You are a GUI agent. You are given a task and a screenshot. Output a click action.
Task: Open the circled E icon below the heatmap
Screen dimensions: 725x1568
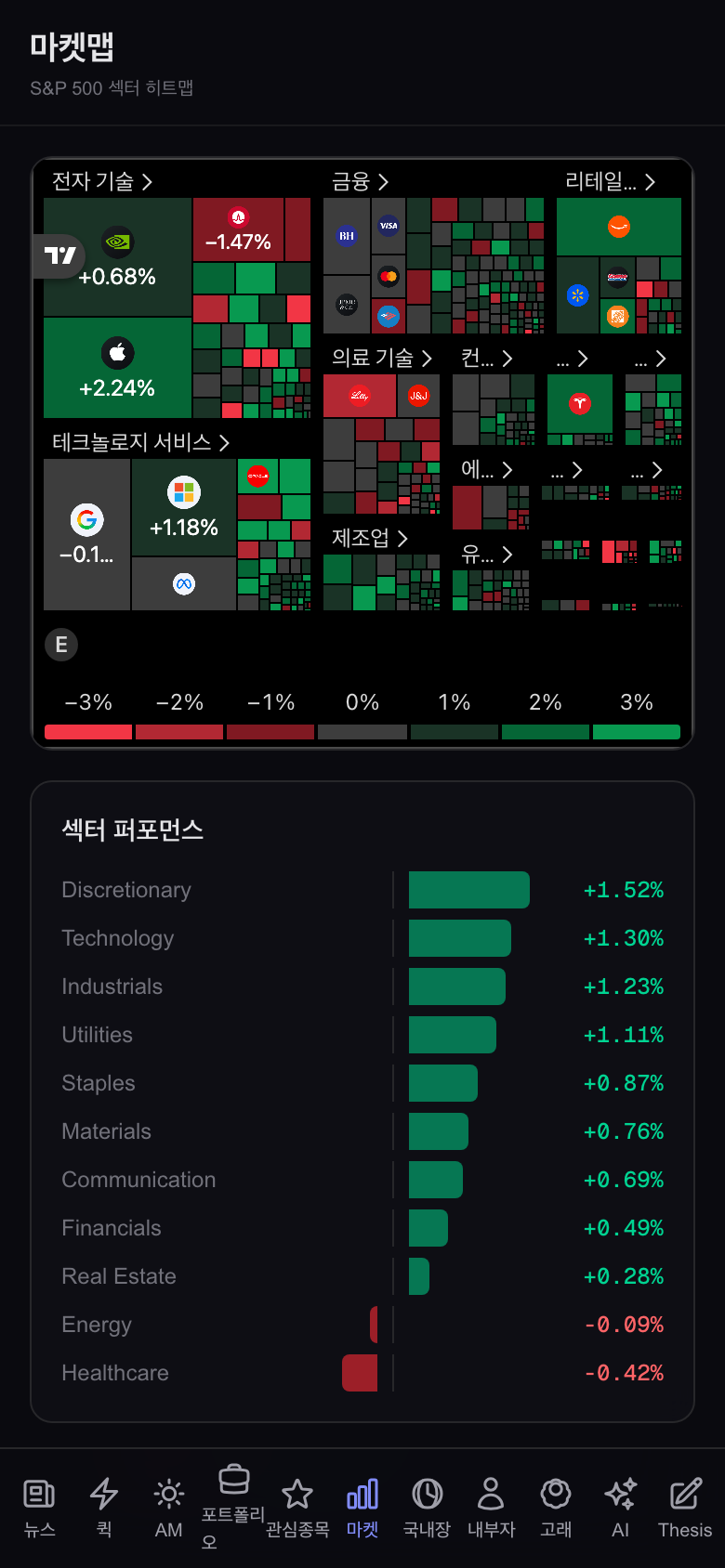pyautogui.click(x=61, y=644)
